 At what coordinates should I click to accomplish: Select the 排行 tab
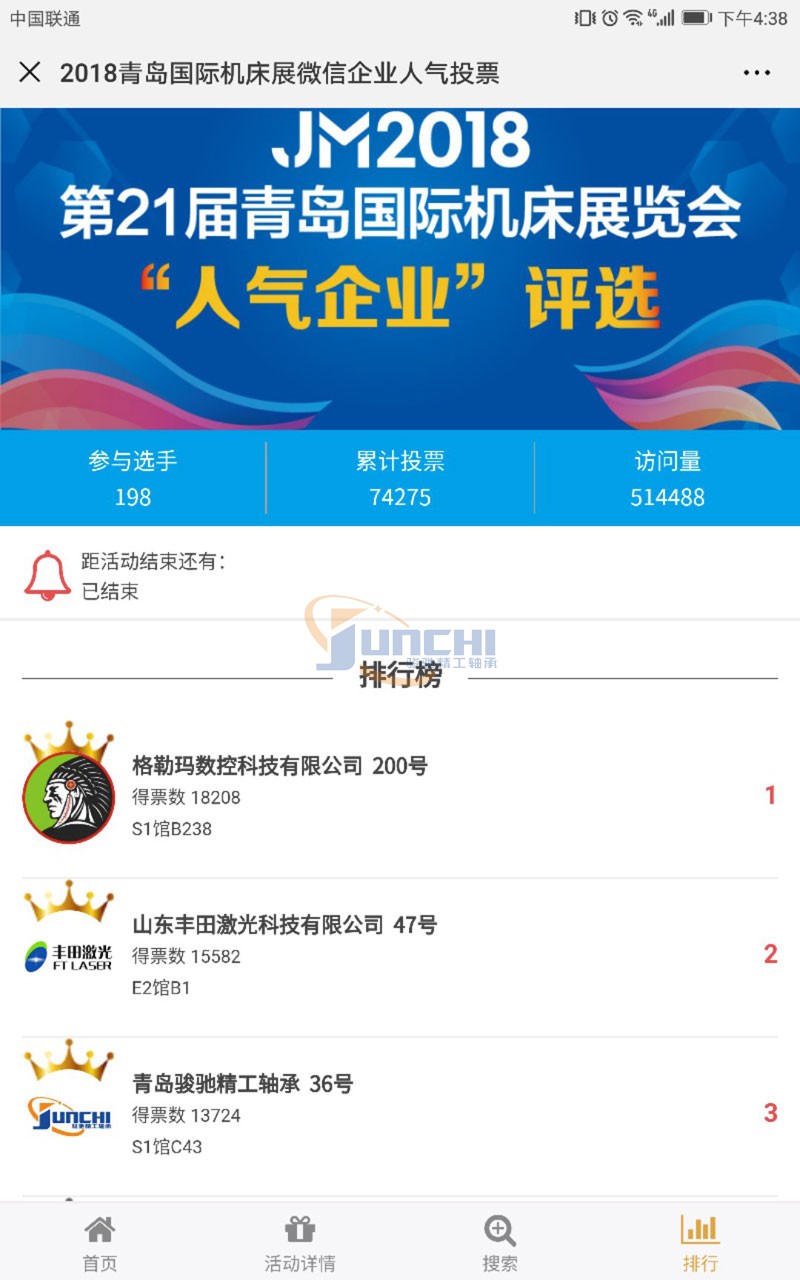[x=700, y=1243]
